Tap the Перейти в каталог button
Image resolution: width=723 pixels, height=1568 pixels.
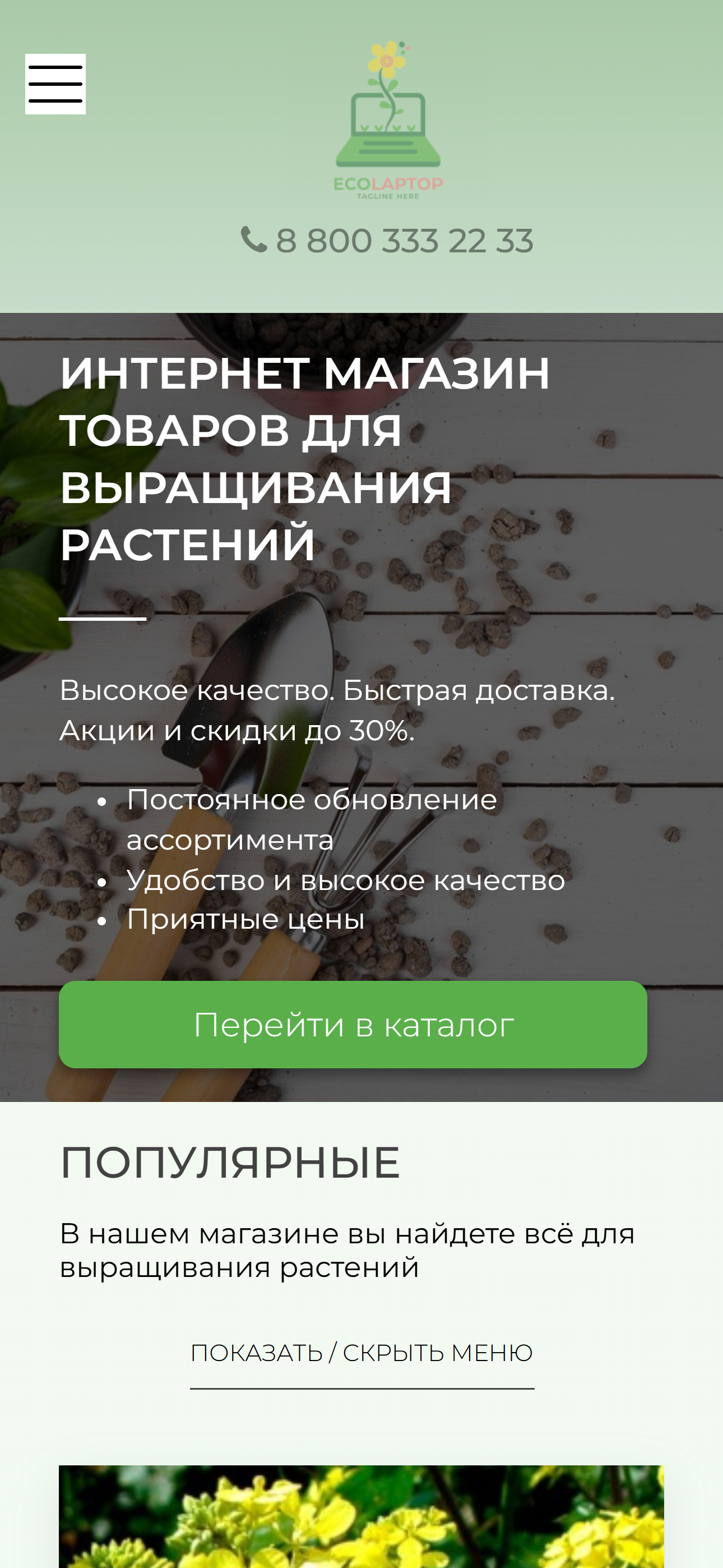(x=353, y=1025)
